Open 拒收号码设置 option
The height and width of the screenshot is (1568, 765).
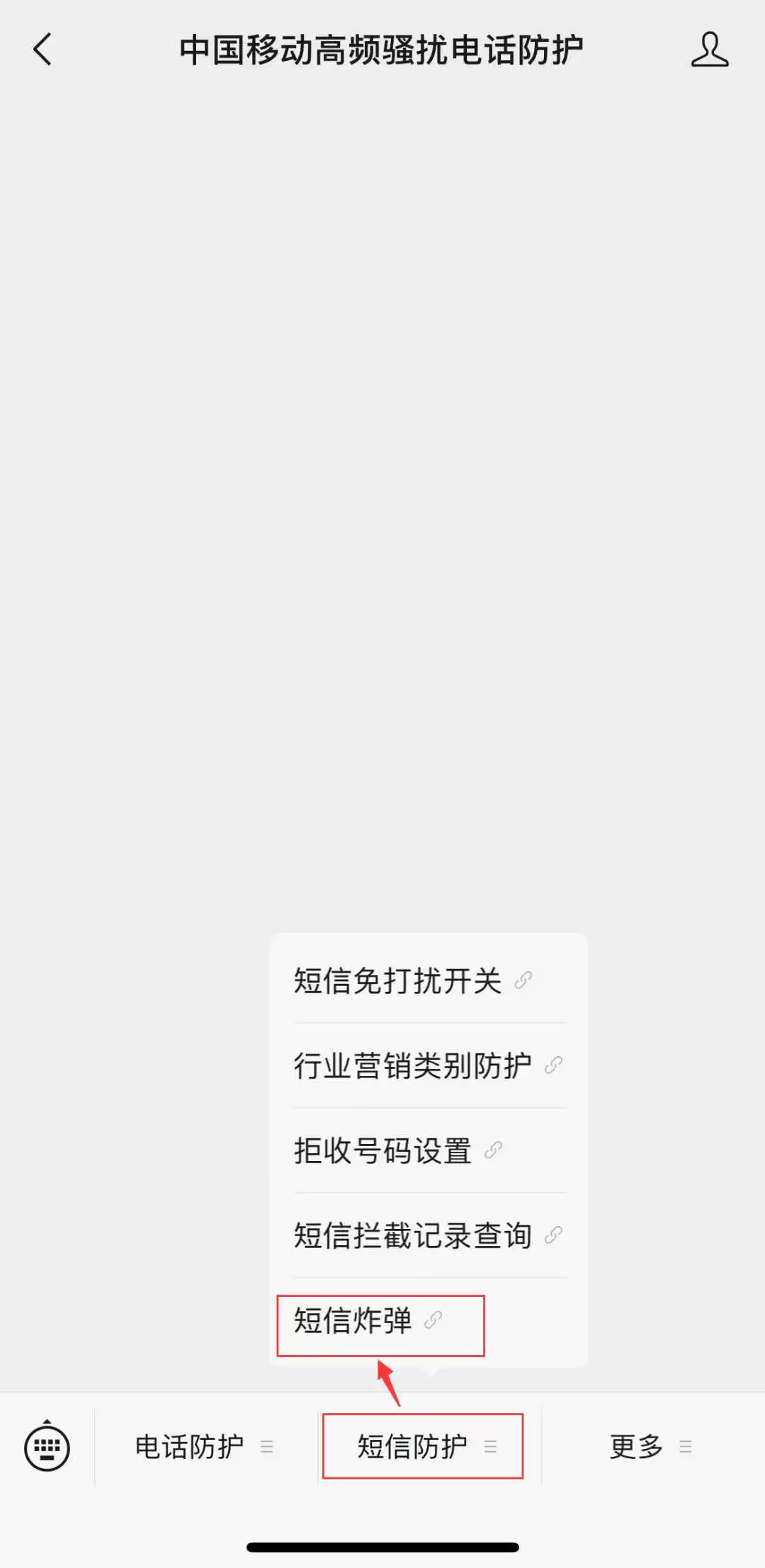[x=397, y=1151]
